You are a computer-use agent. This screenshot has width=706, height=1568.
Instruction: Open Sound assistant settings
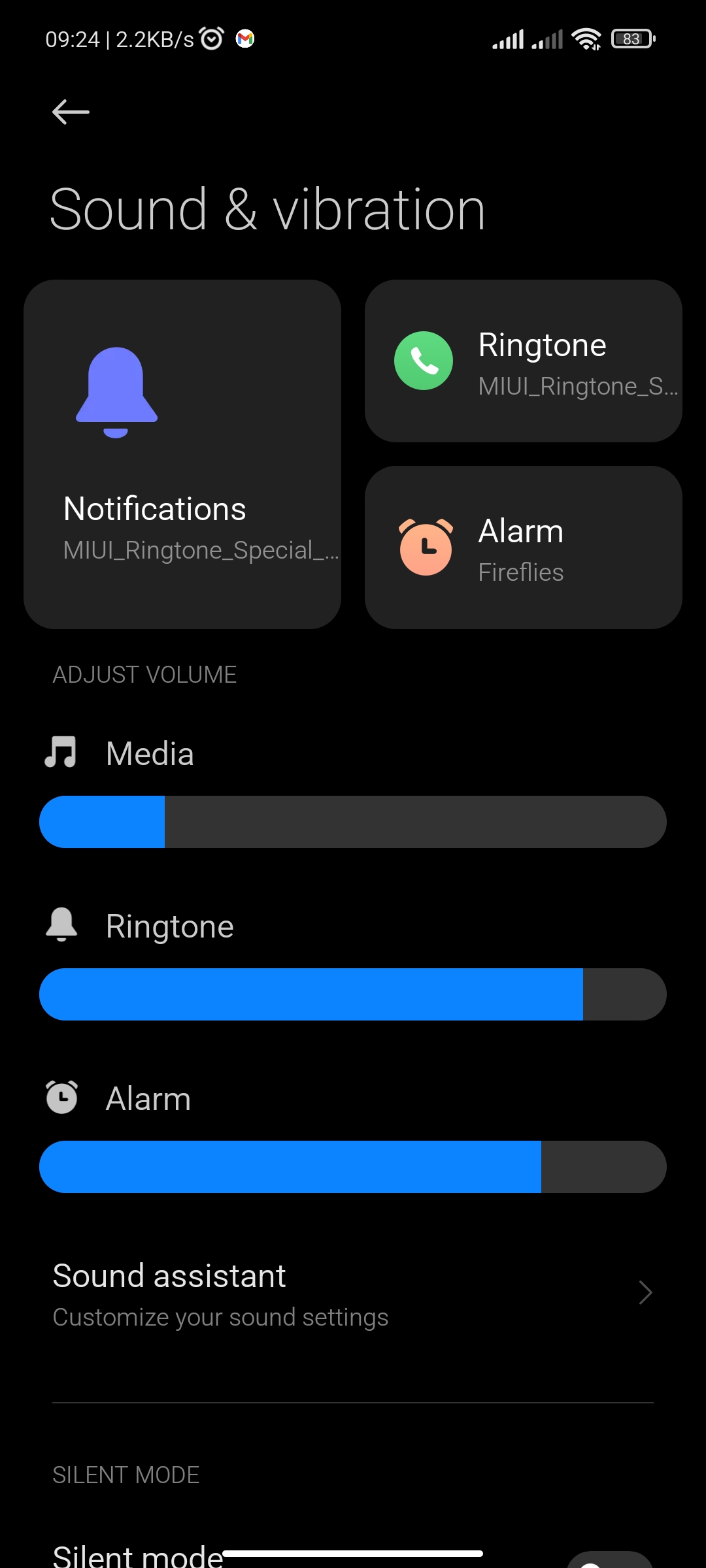click(353, 1294)
